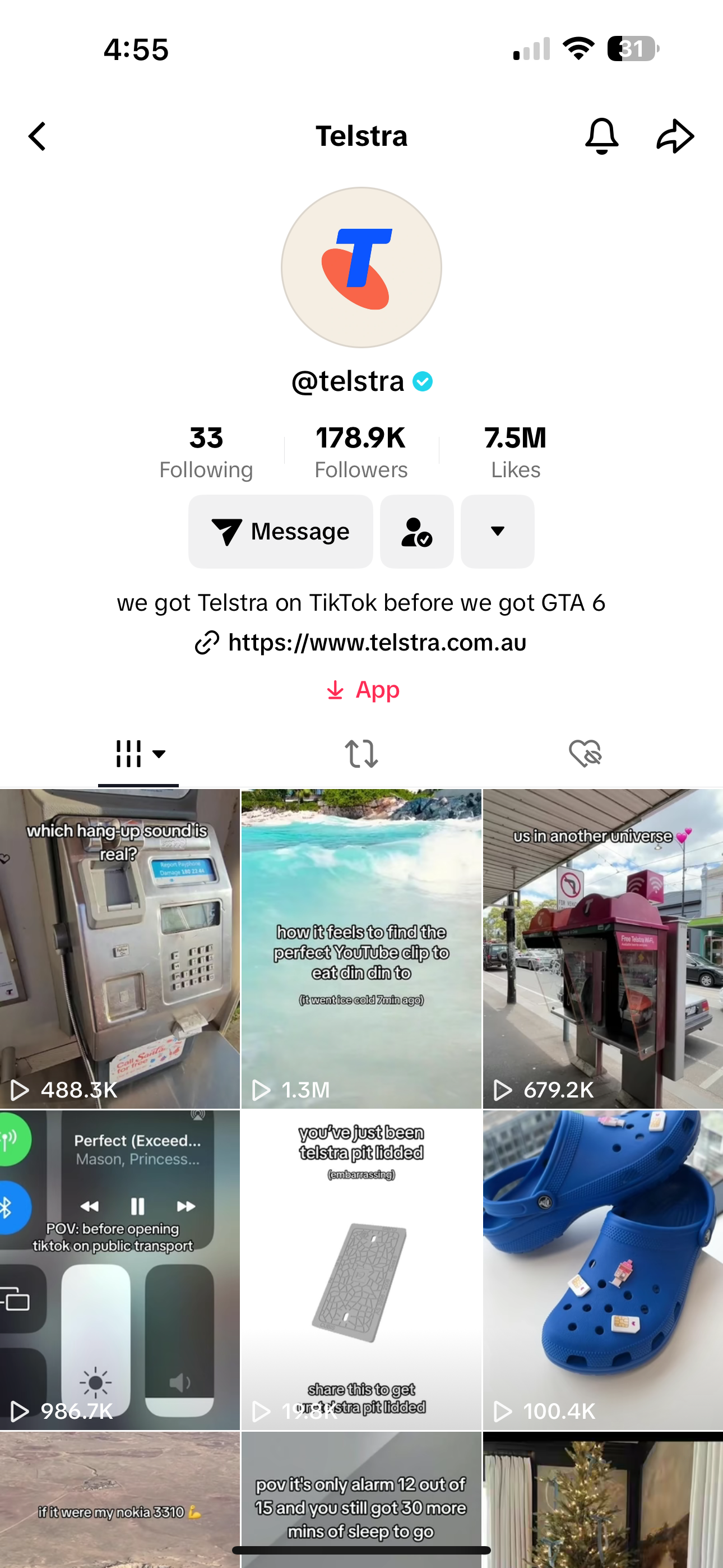Screen dimensions: 723x1568
Task: Switch to the videos grid tab
Action: point(139,754)
